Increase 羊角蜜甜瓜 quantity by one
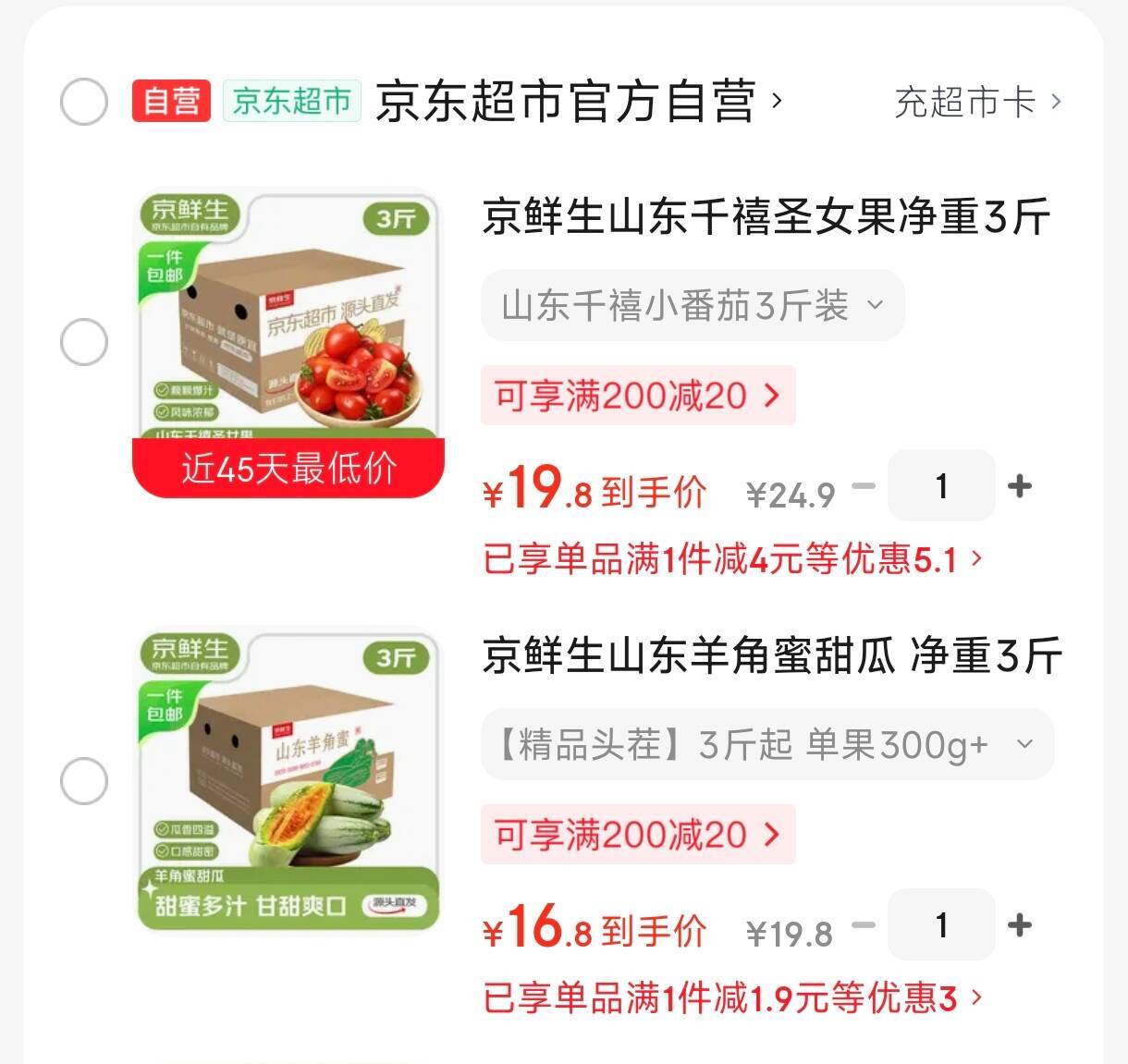The image size is (1128, 1064). click(x=1019, y=925)
